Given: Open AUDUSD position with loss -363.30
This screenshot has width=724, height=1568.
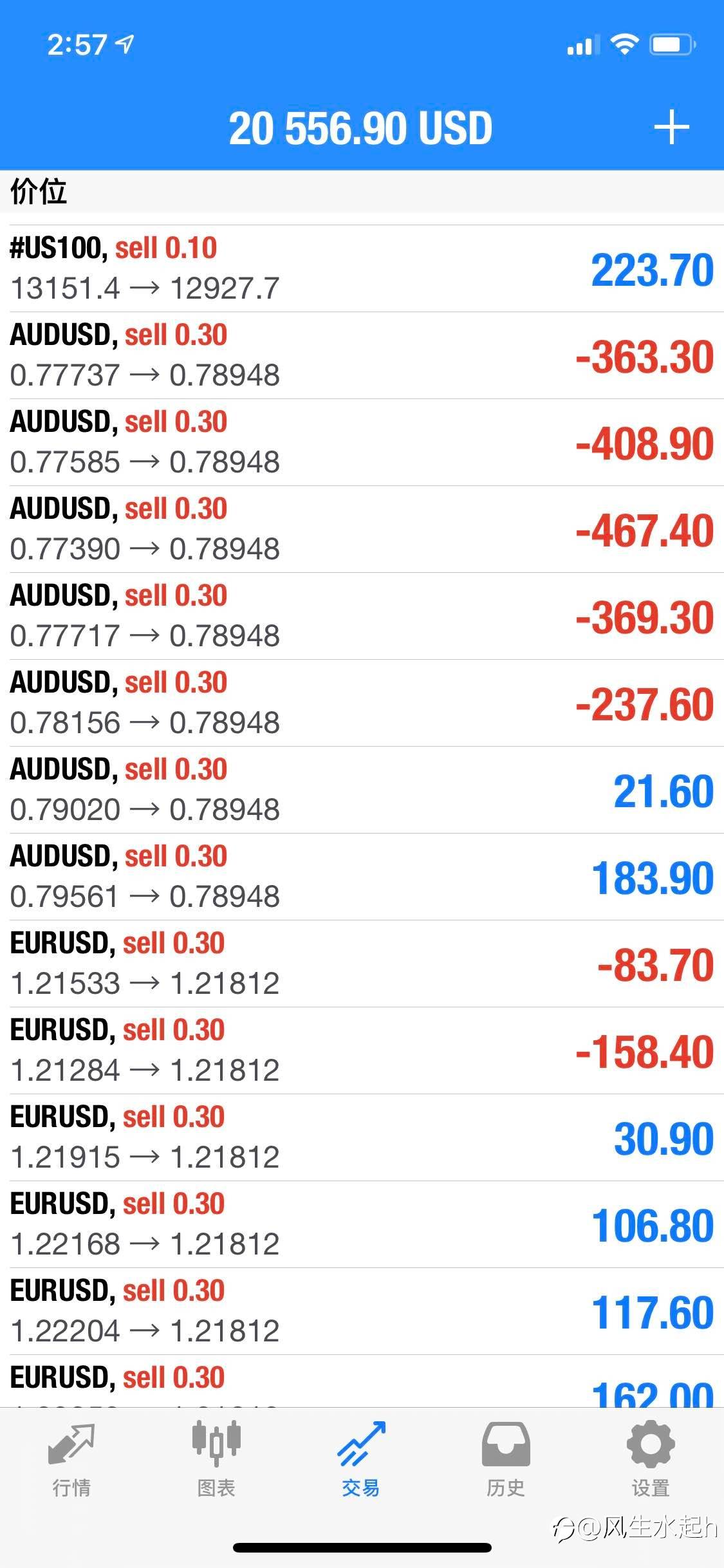Looking at the screenshot, I should [362, 355].
